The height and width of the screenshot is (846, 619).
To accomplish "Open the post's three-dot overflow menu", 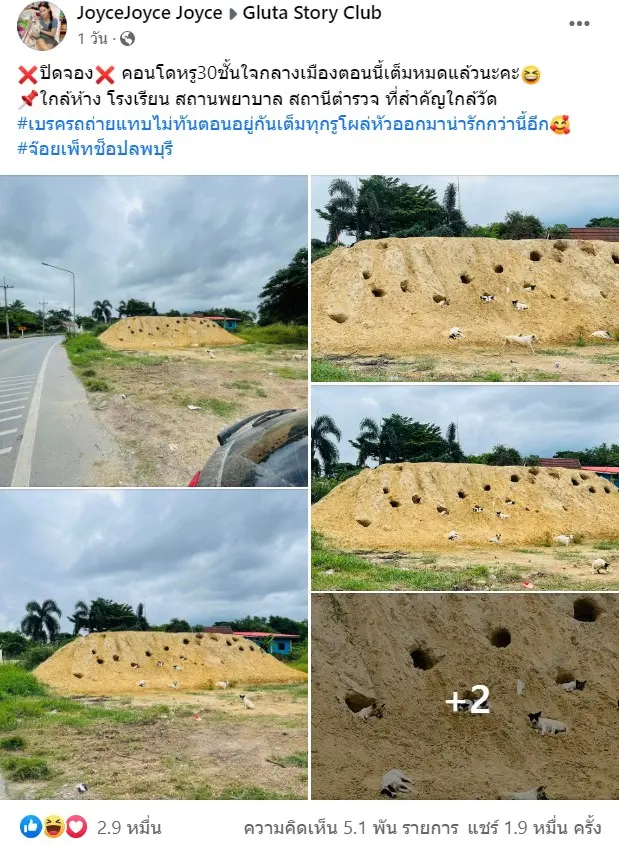I will point(579,24).
